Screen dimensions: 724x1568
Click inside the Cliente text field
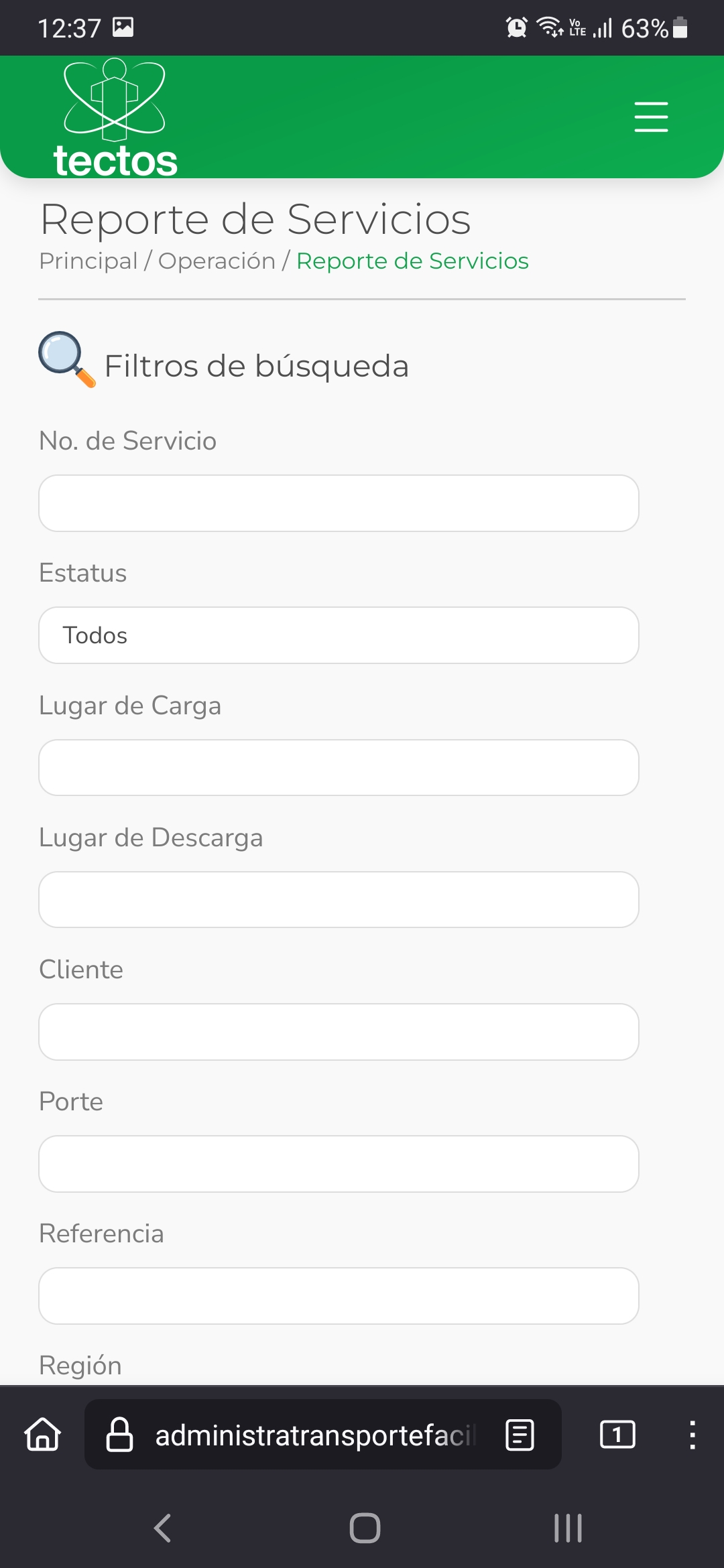point(338,1032)
